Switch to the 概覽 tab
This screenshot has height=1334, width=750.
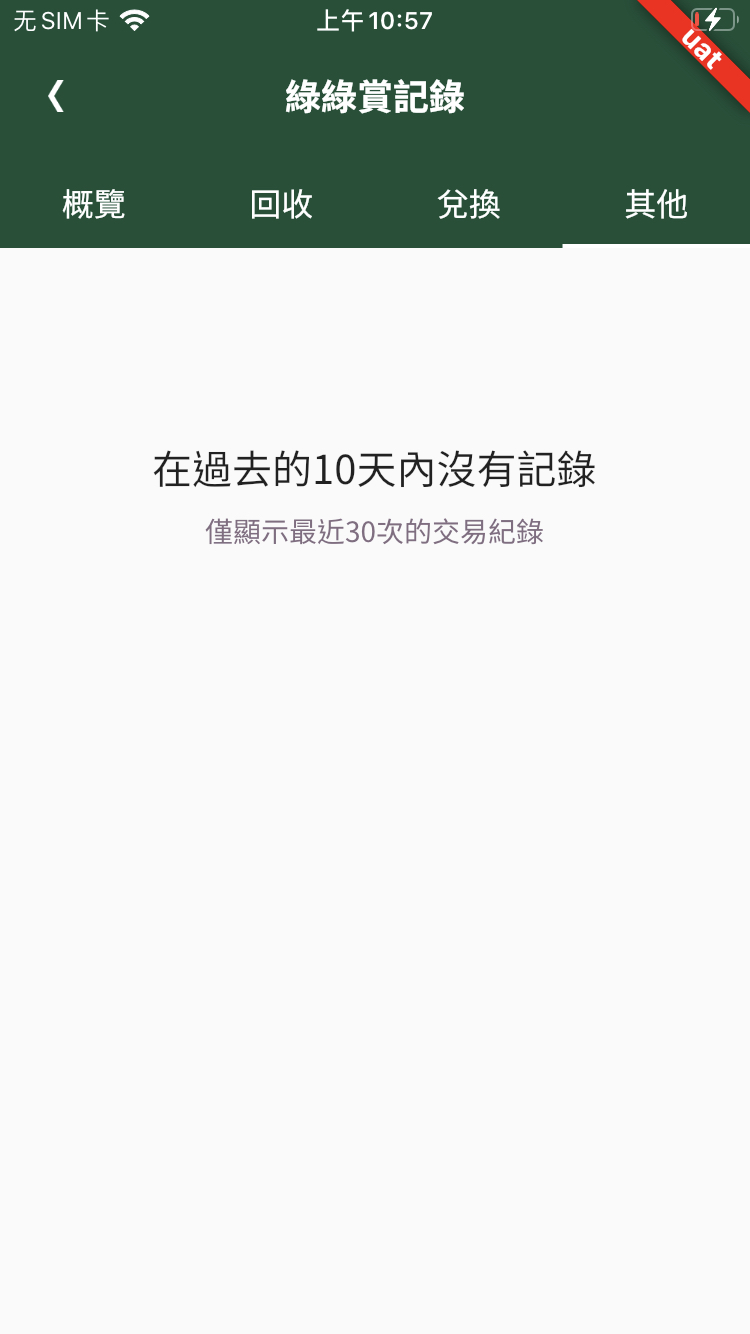tap(94, 204)
